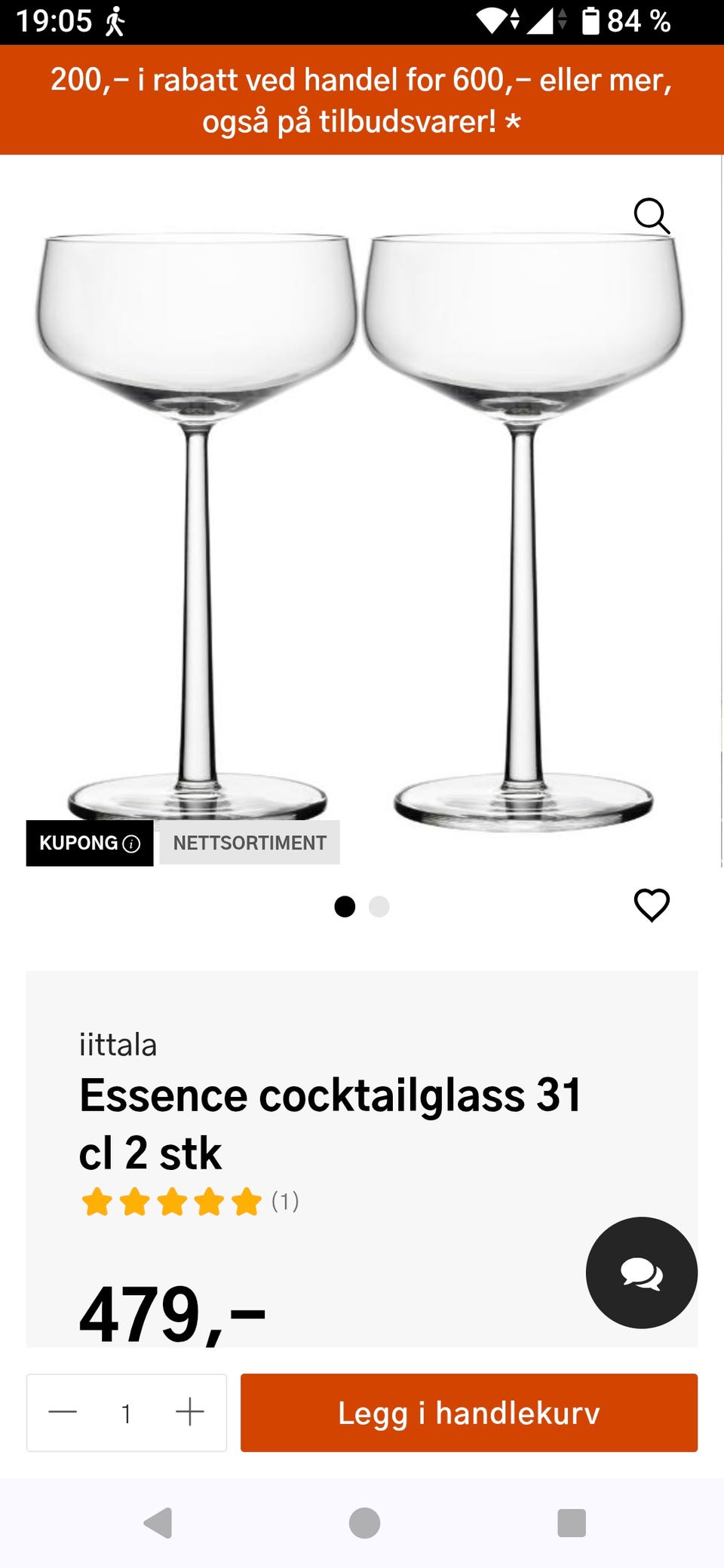The image size is (724, 1568).
Task: Tap the heart to favorite the glasses
Action: [x=652, y=905]
